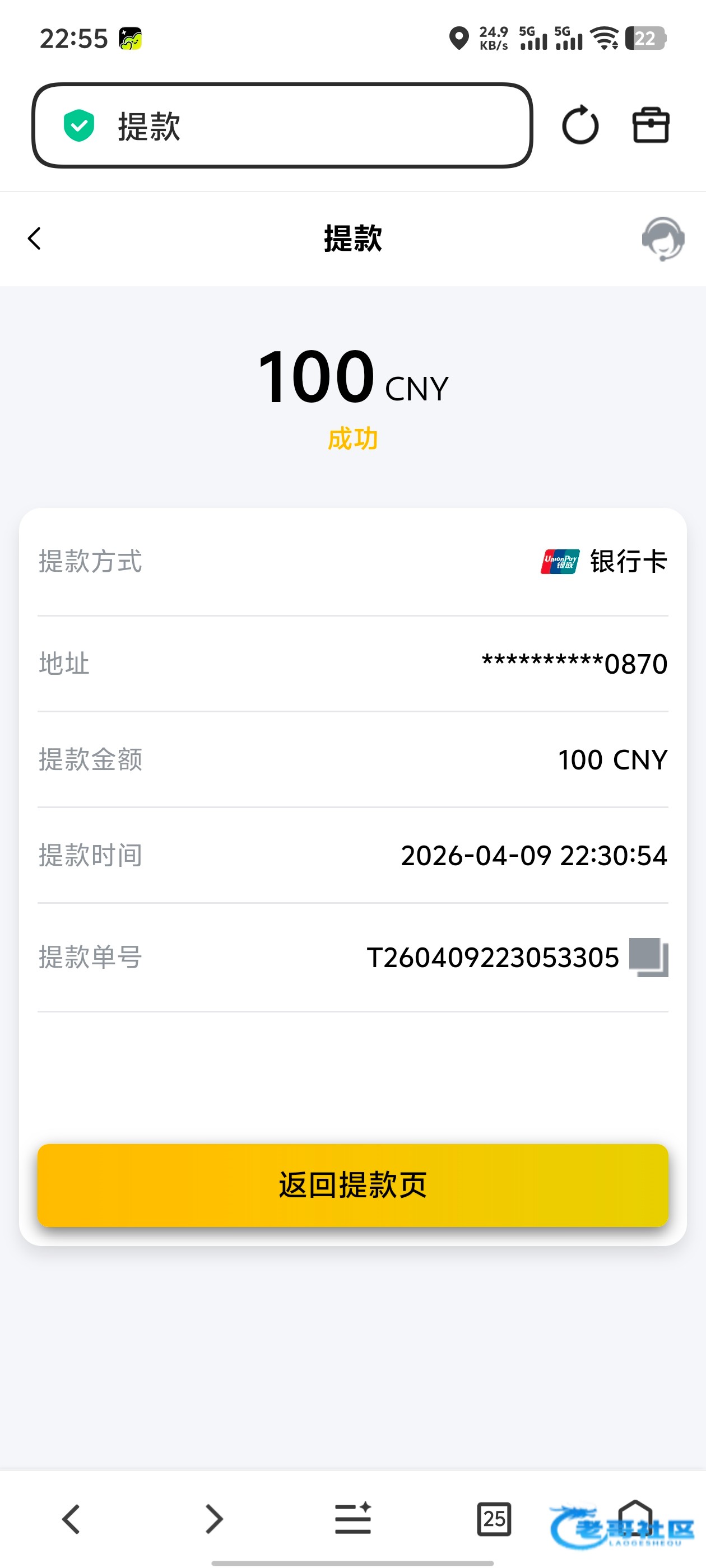Tap 返回提款页 button

352,1184
